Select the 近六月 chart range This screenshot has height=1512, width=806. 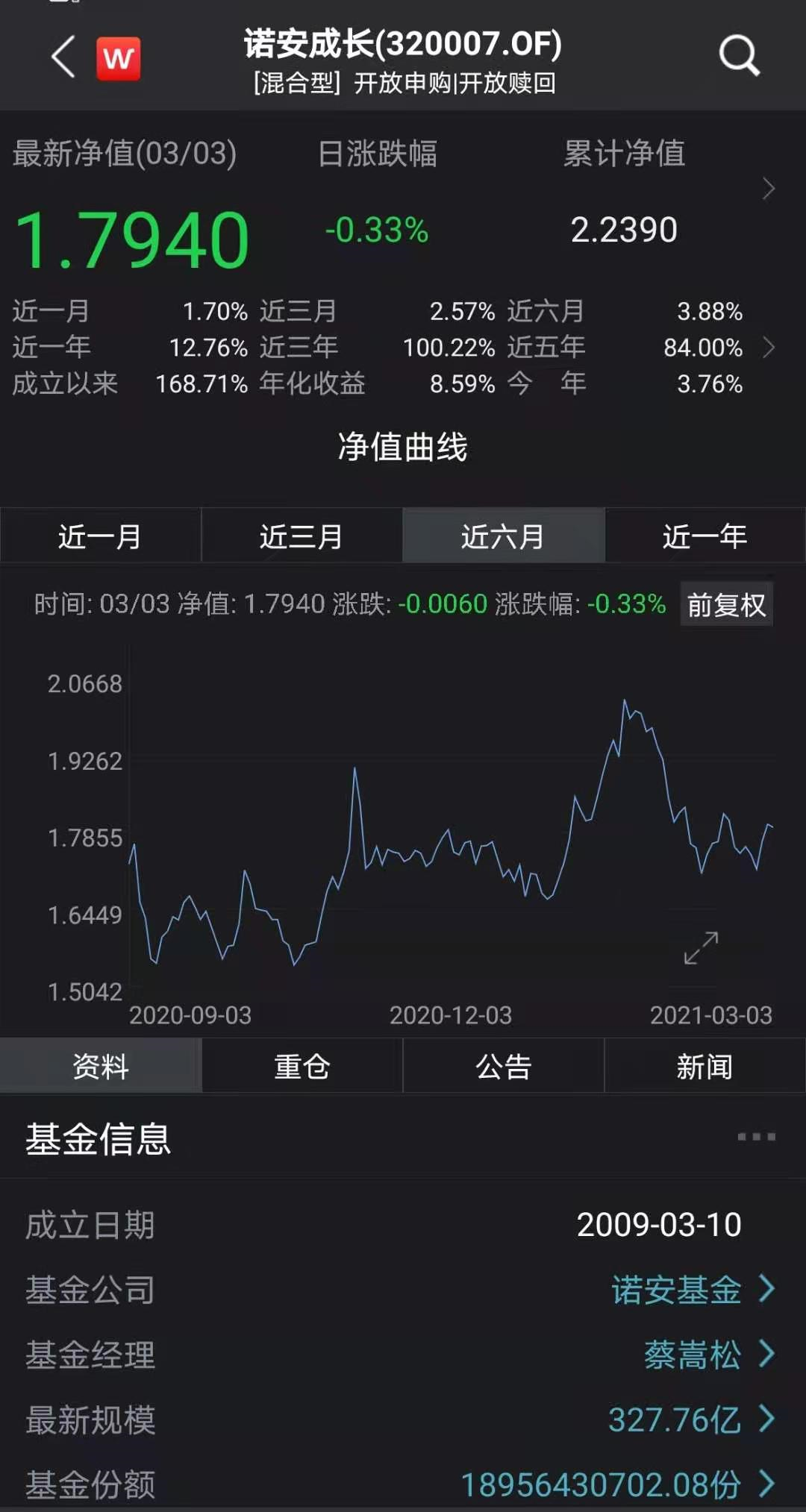click(x=503, y=536)
